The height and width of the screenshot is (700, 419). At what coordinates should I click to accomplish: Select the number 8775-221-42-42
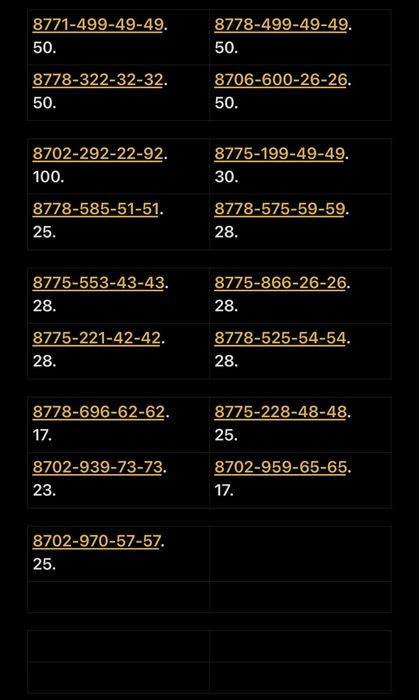point(96,338)
